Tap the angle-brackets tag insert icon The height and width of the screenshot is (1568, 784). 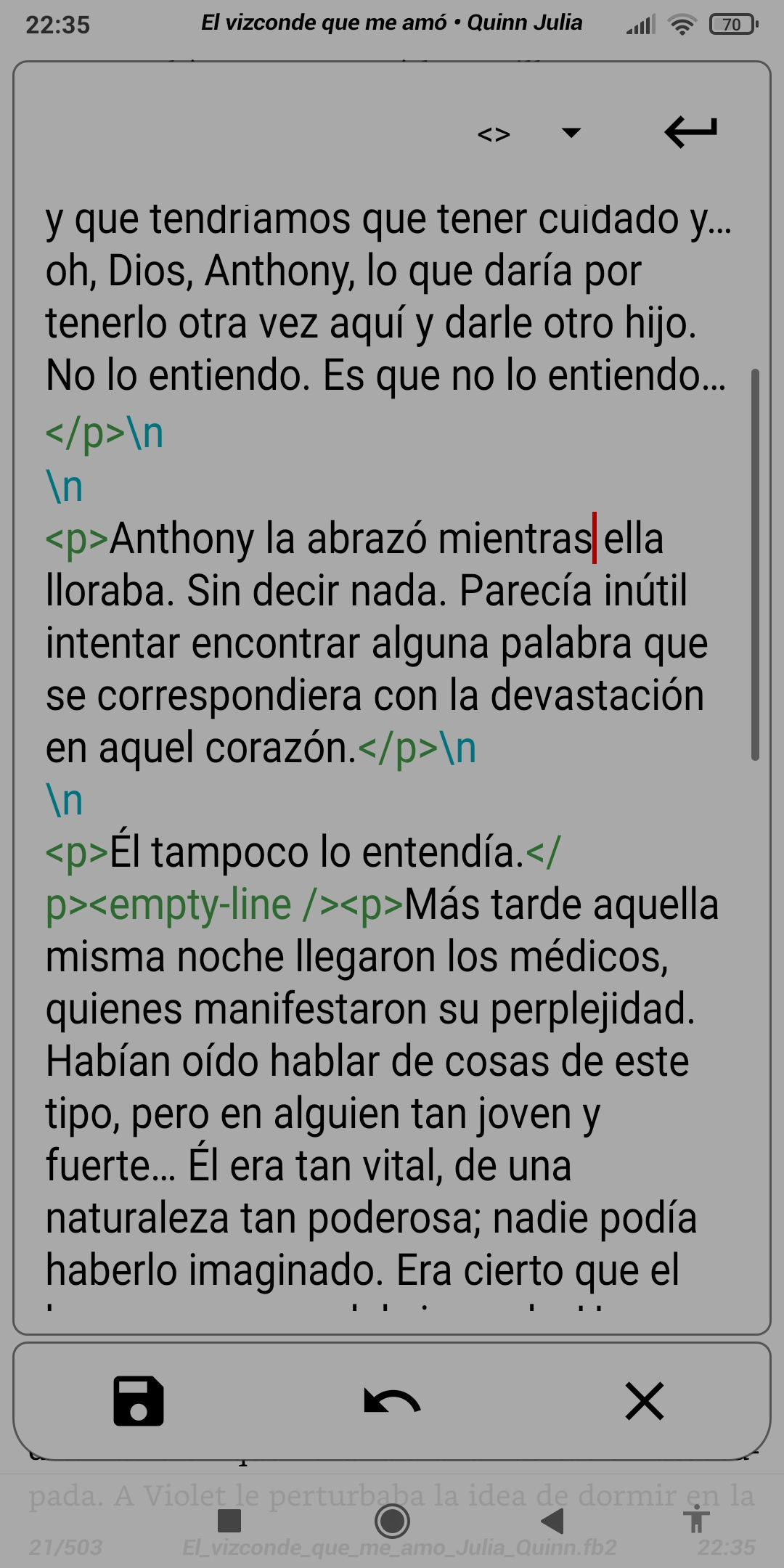(x=494, y=134)
